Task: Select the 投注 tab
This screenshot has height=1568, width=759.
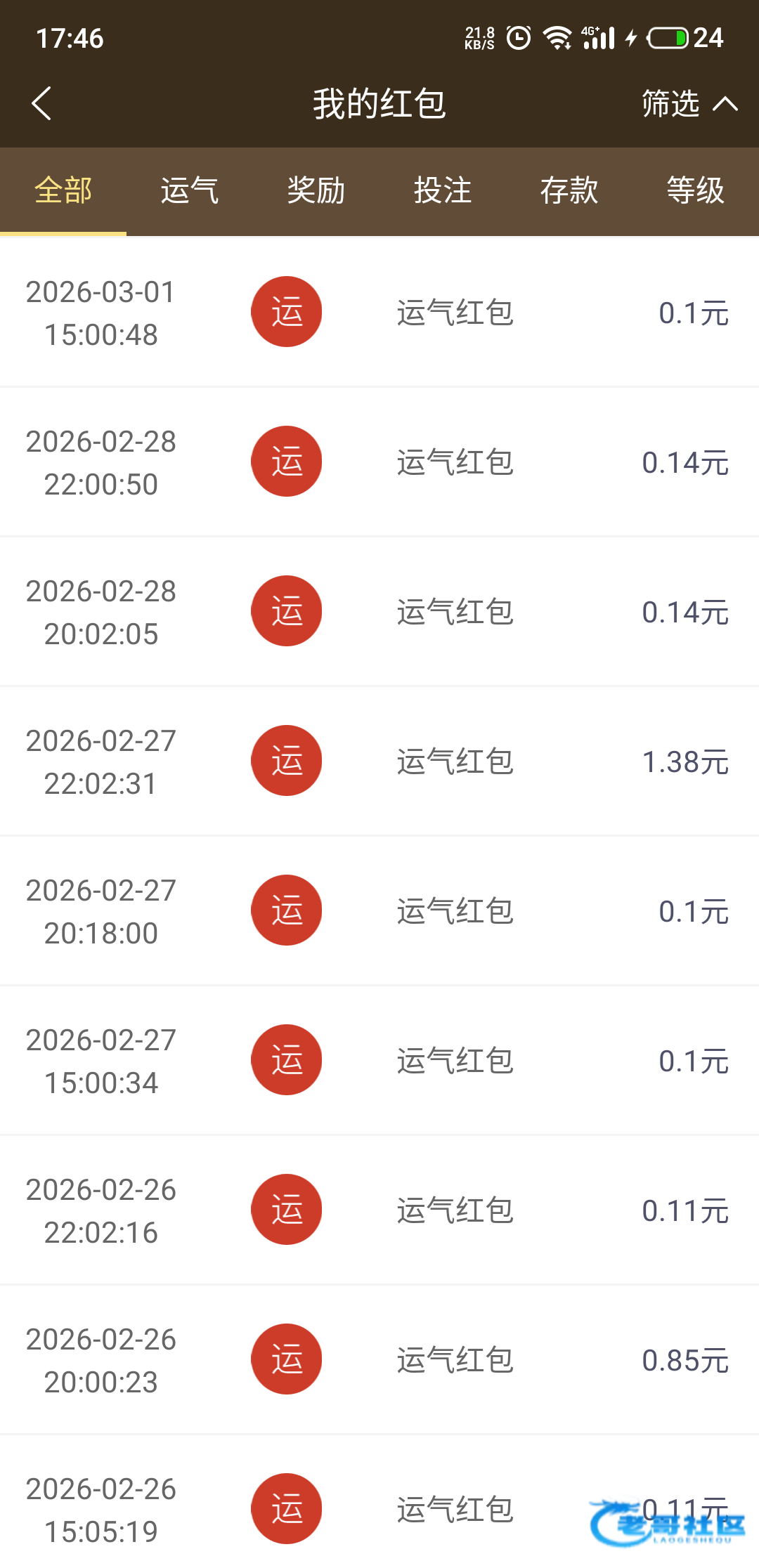Action: (x=443, y=190)
